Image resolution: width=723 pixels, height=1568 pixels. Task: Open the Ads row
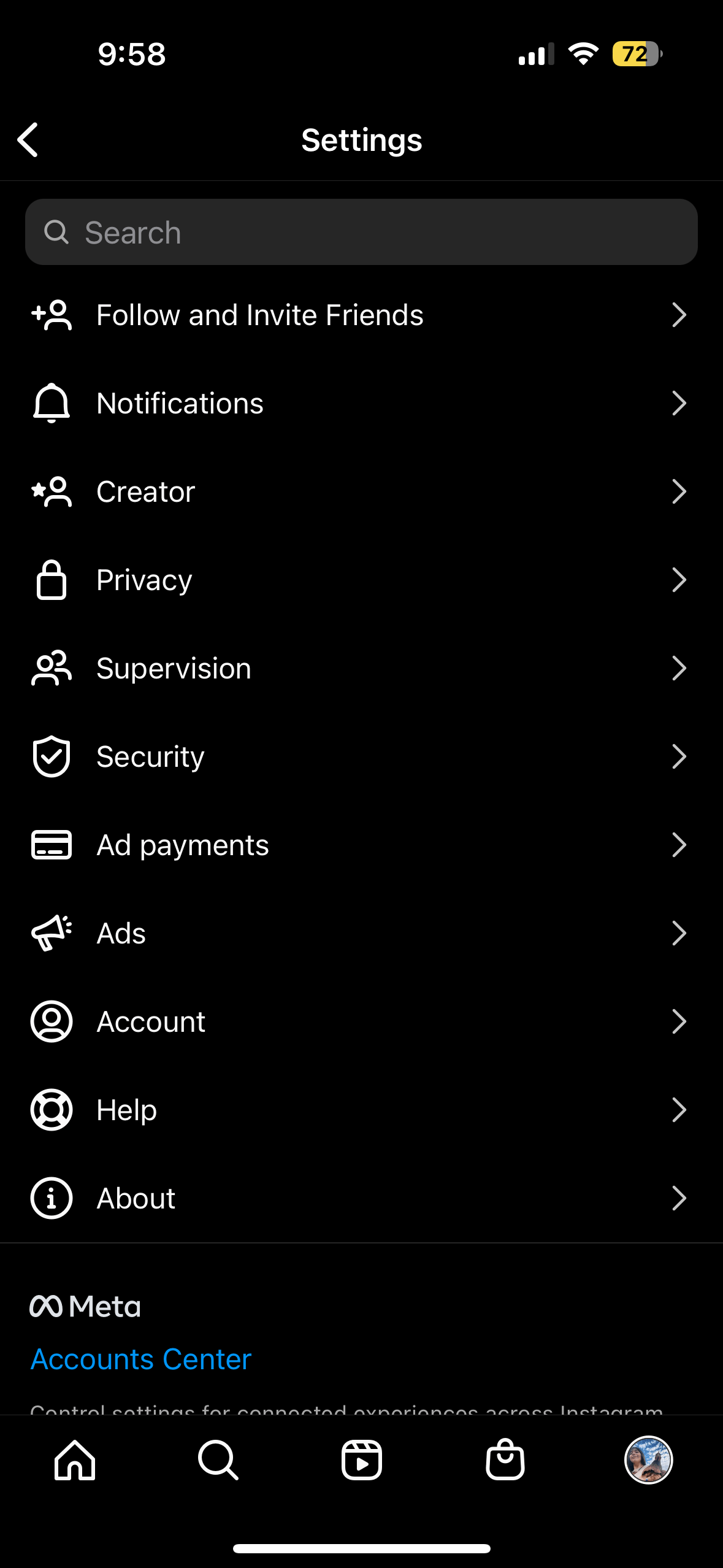[361, 934]
